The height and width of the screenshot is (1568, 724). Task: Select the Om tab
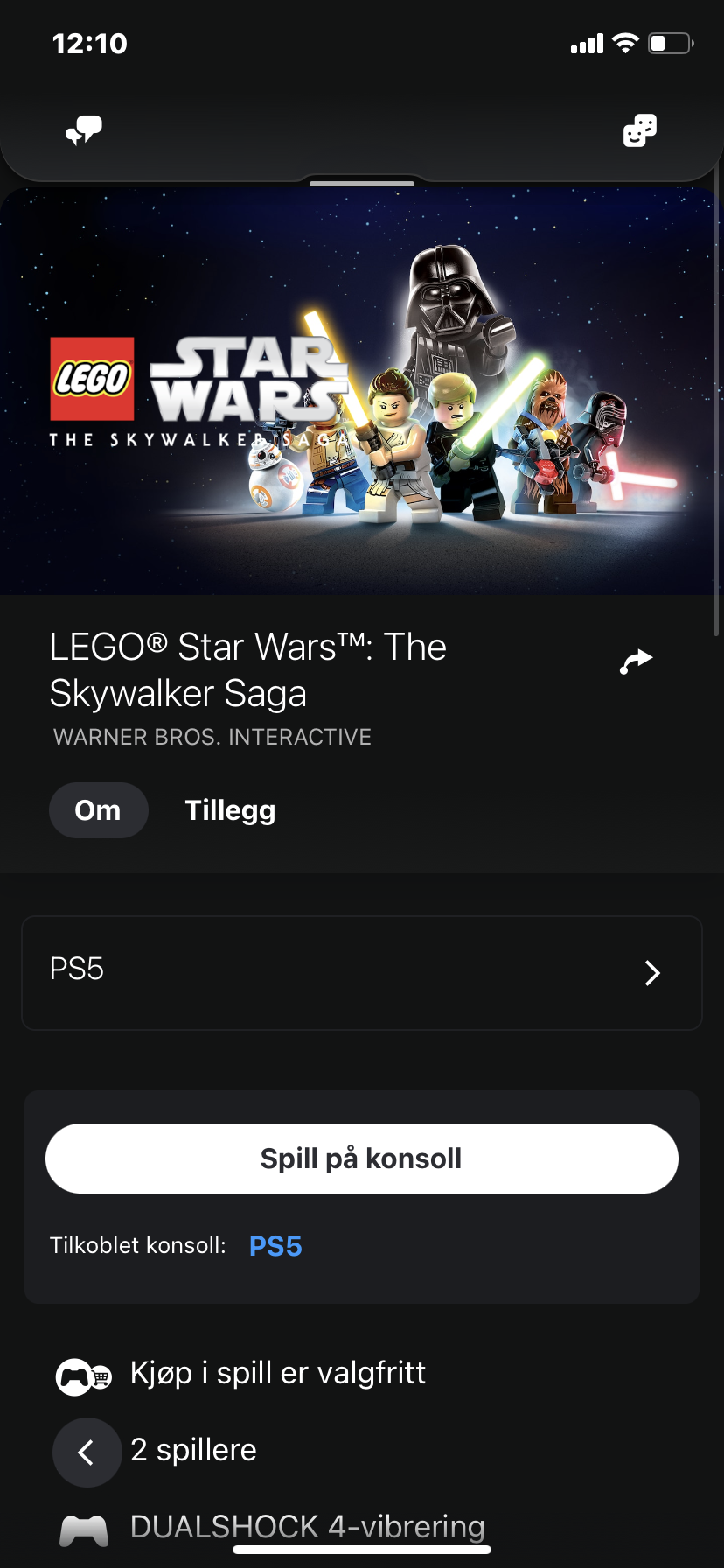(x=98, y=810)
